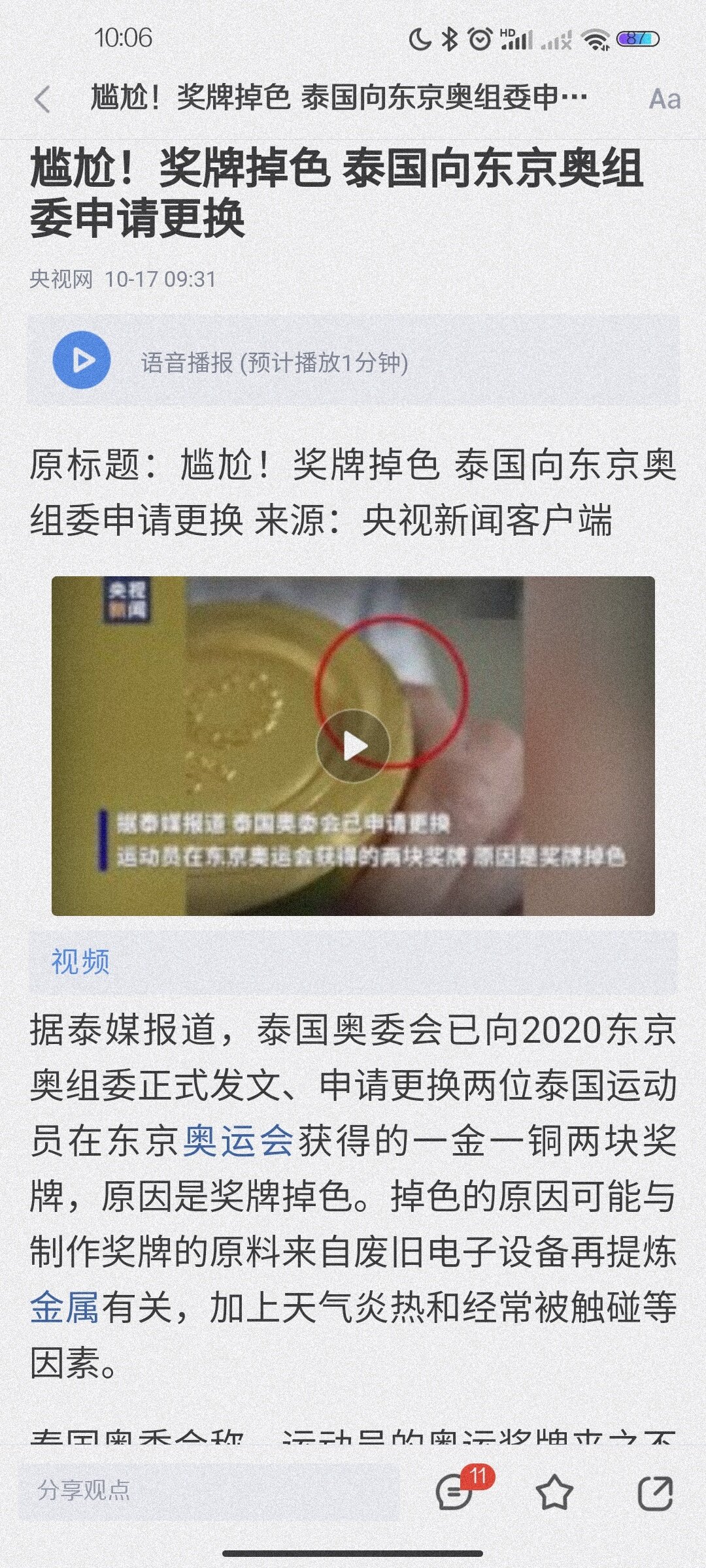Open the 奥运会 link in article

(238, 1142)
